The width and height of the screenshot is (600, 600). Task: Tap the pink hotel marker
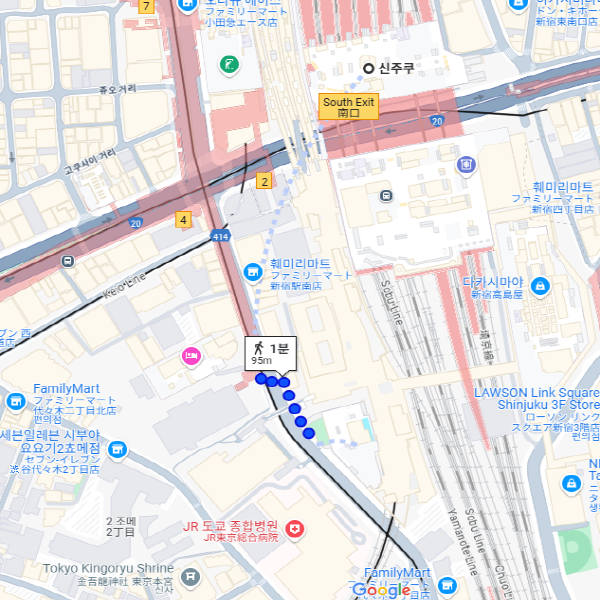click(191, 355)
